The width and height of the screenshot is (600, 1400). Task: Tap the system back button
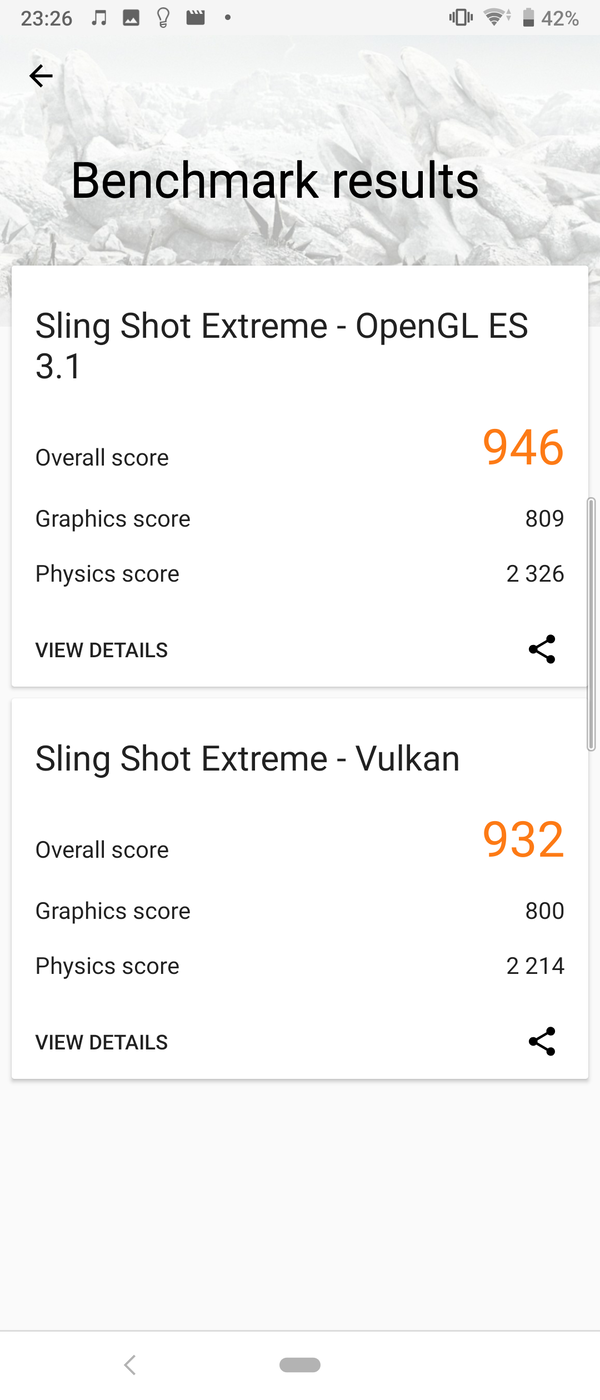(x=129, y=1365)
